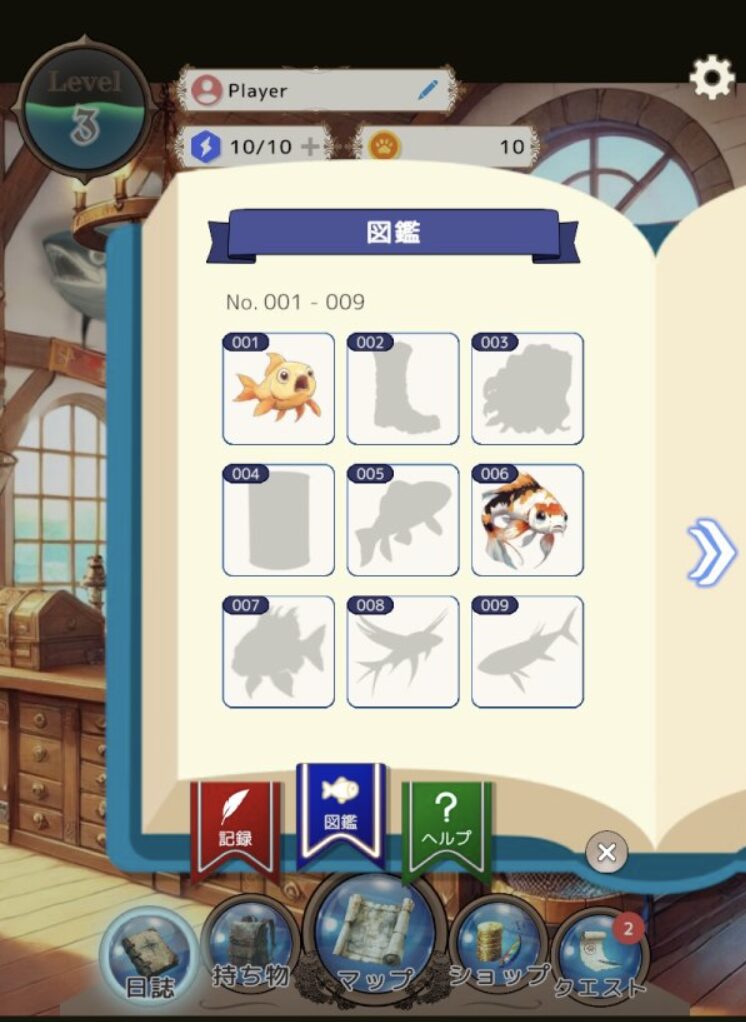746x1022 pixels.
Task: Edit the Player name
Action: tap(428, 91)
